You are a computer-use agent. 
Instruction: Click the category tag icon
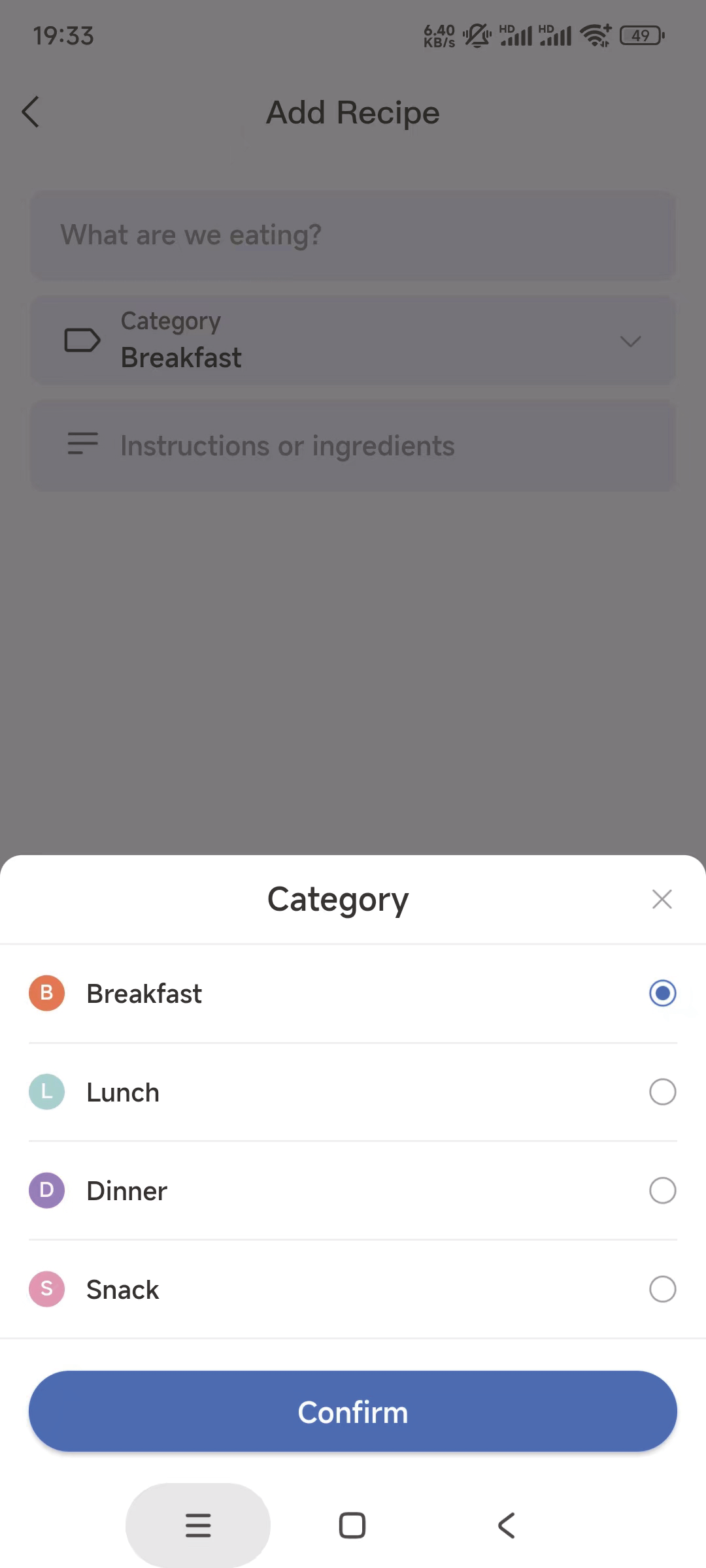[81, 340]
